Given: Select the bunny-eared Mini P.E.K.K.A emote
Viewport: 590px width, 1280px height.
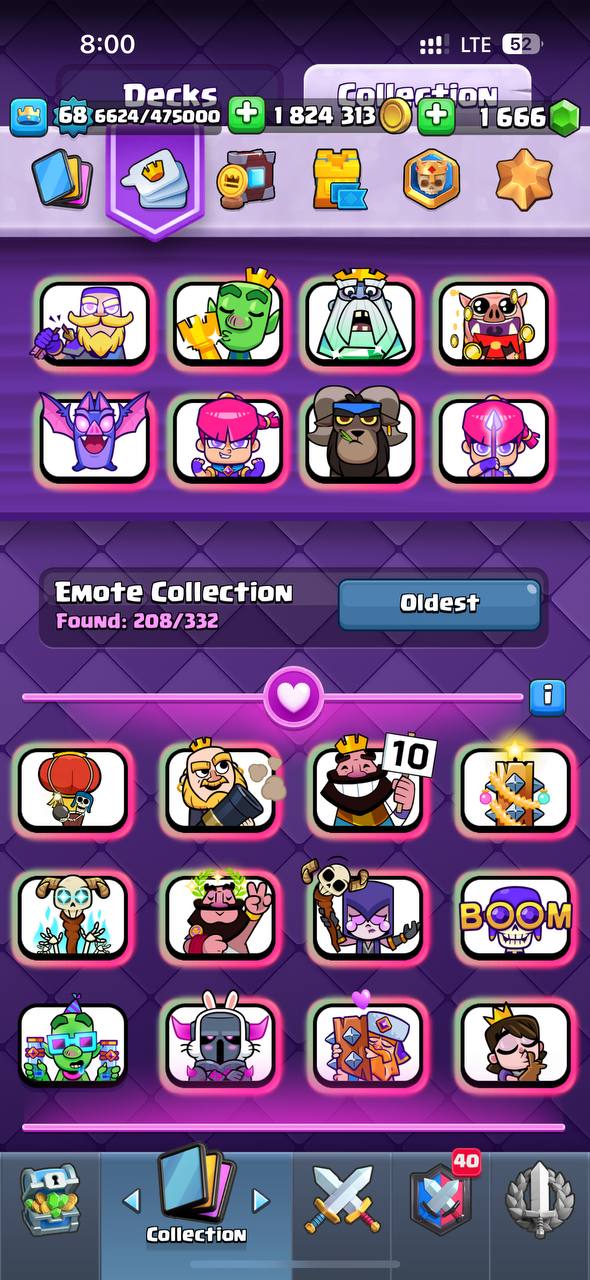Looking at the screenshot, I should tap(220, 1045).
